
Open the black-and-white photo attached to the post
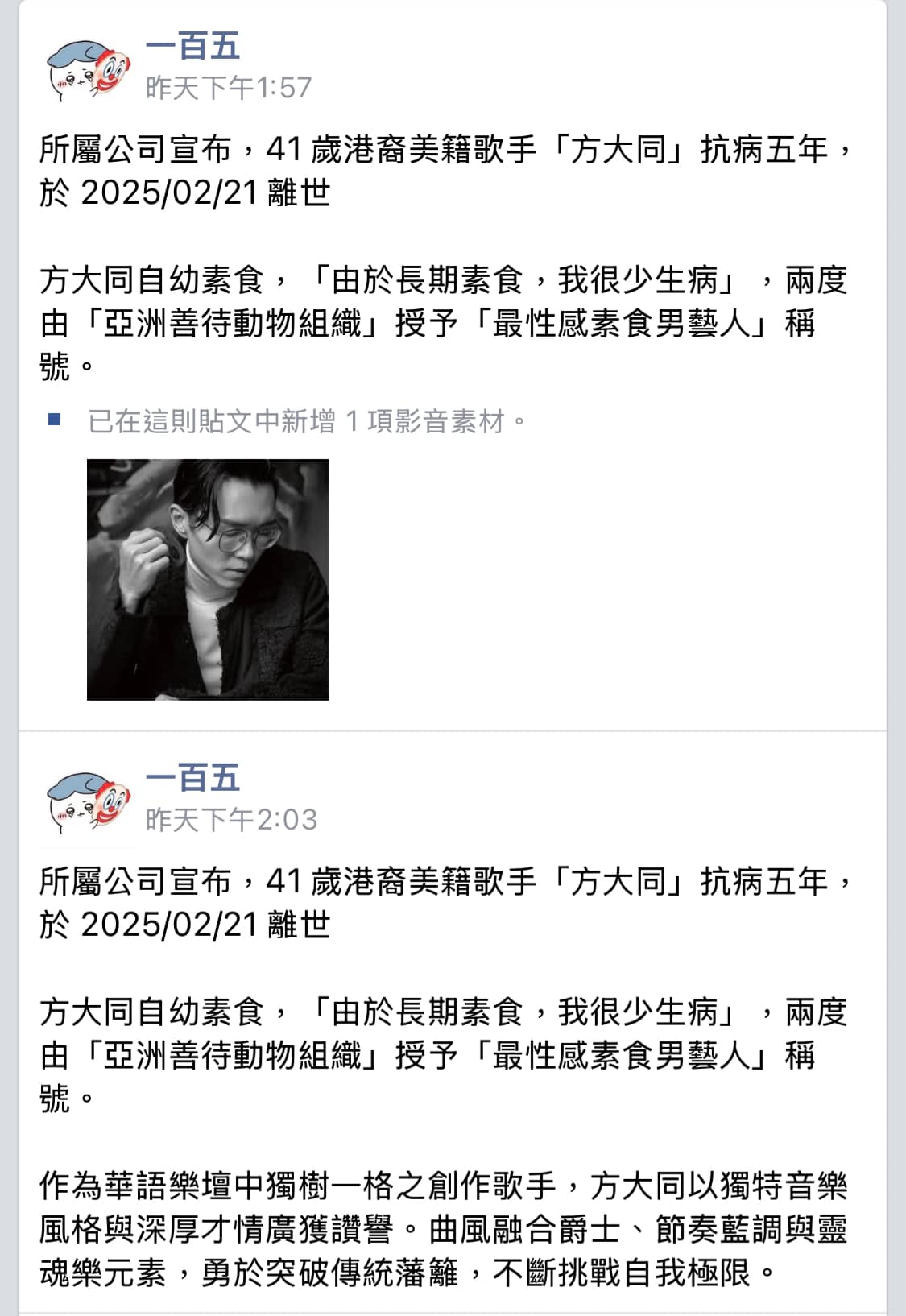point(207,579)
